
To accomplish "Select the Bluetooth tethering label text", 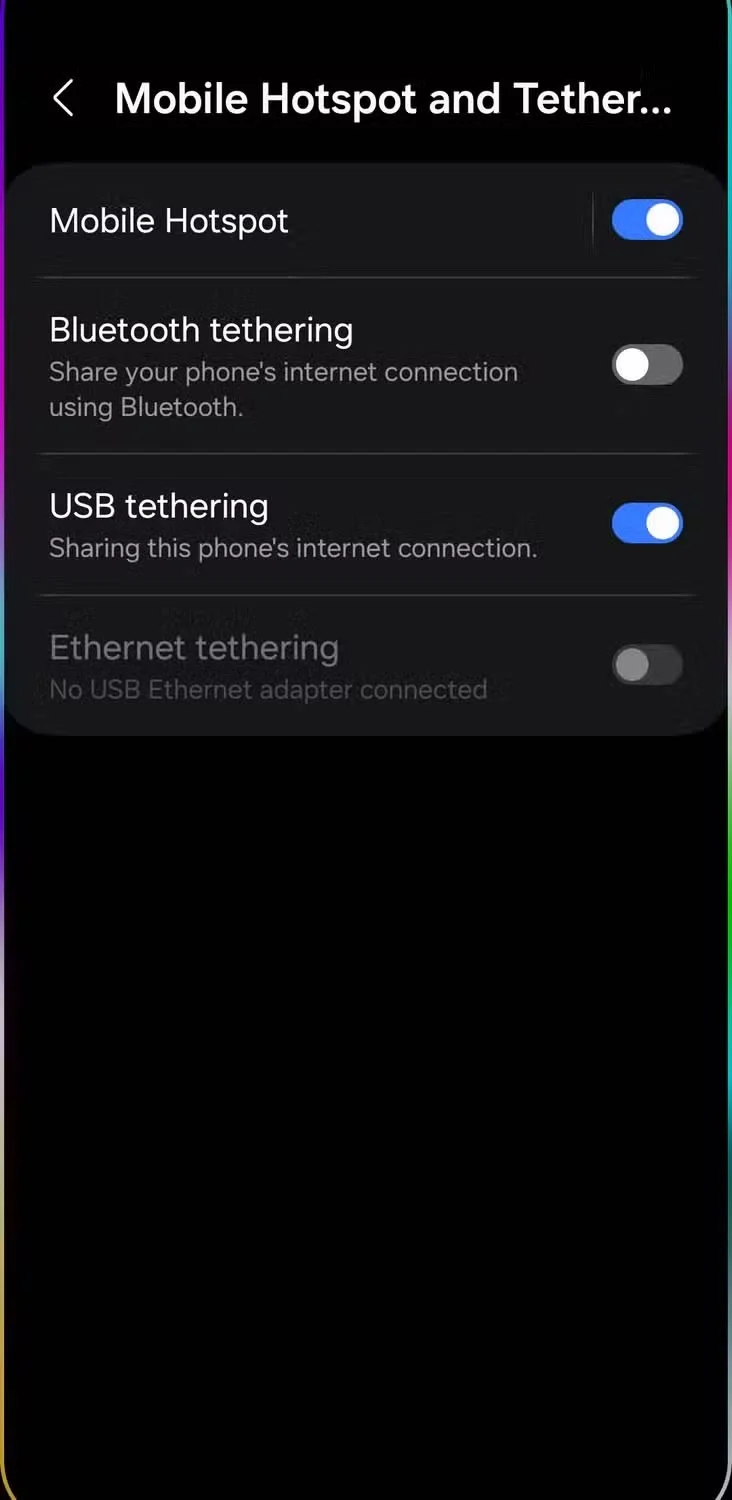I will (201, 329).
